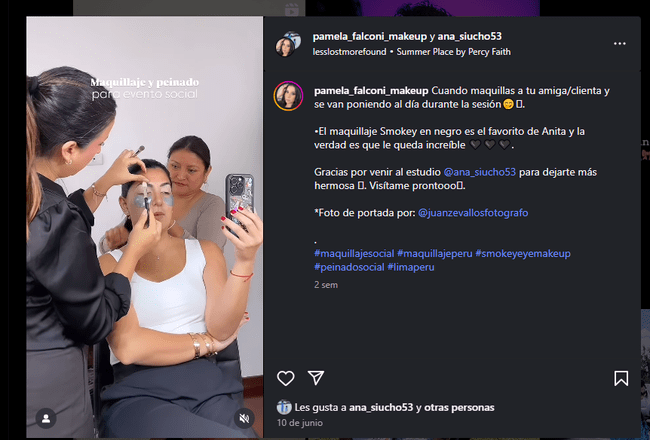Open hashtag #peinadosocial

347,267
